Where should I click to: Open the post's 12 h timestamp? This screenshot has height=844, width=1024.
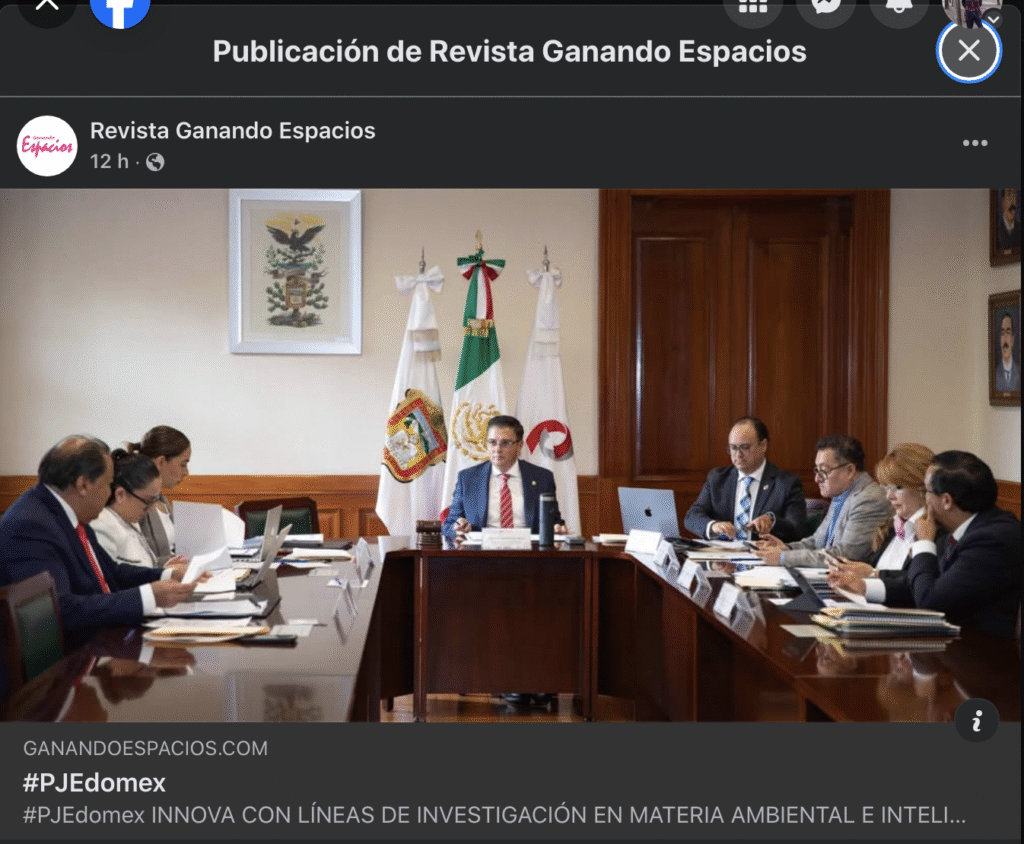(109, 161)
